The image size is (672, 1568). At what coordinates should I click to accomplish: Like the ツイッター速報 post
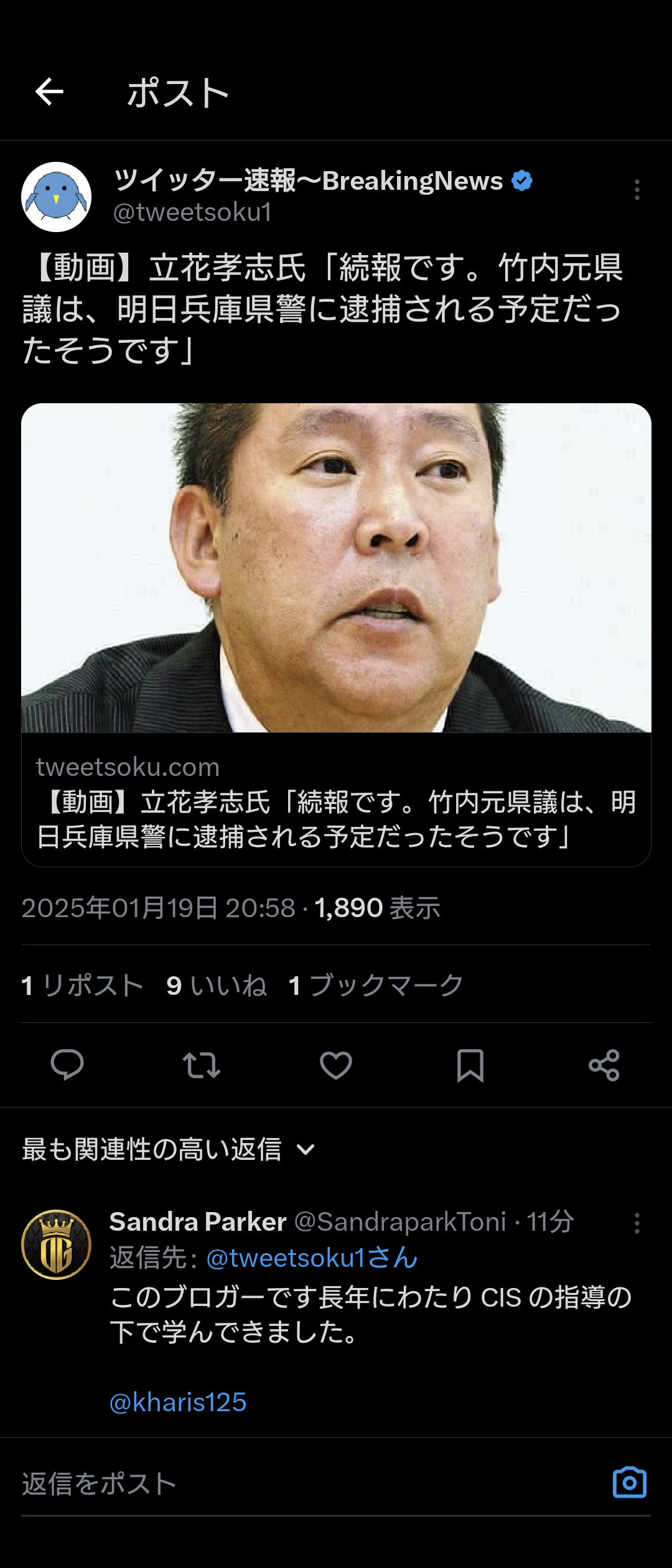coord(336,1065)
